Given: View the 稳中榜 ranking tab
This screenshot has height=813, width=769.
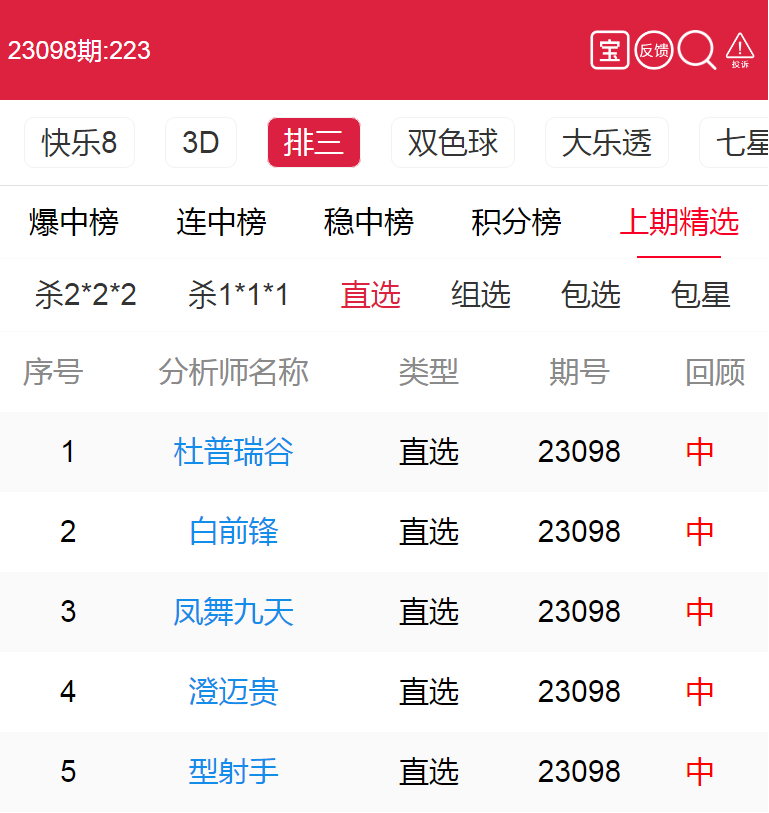Looking at the screenshot, I should pyautogui.click(x=369, y=222).
